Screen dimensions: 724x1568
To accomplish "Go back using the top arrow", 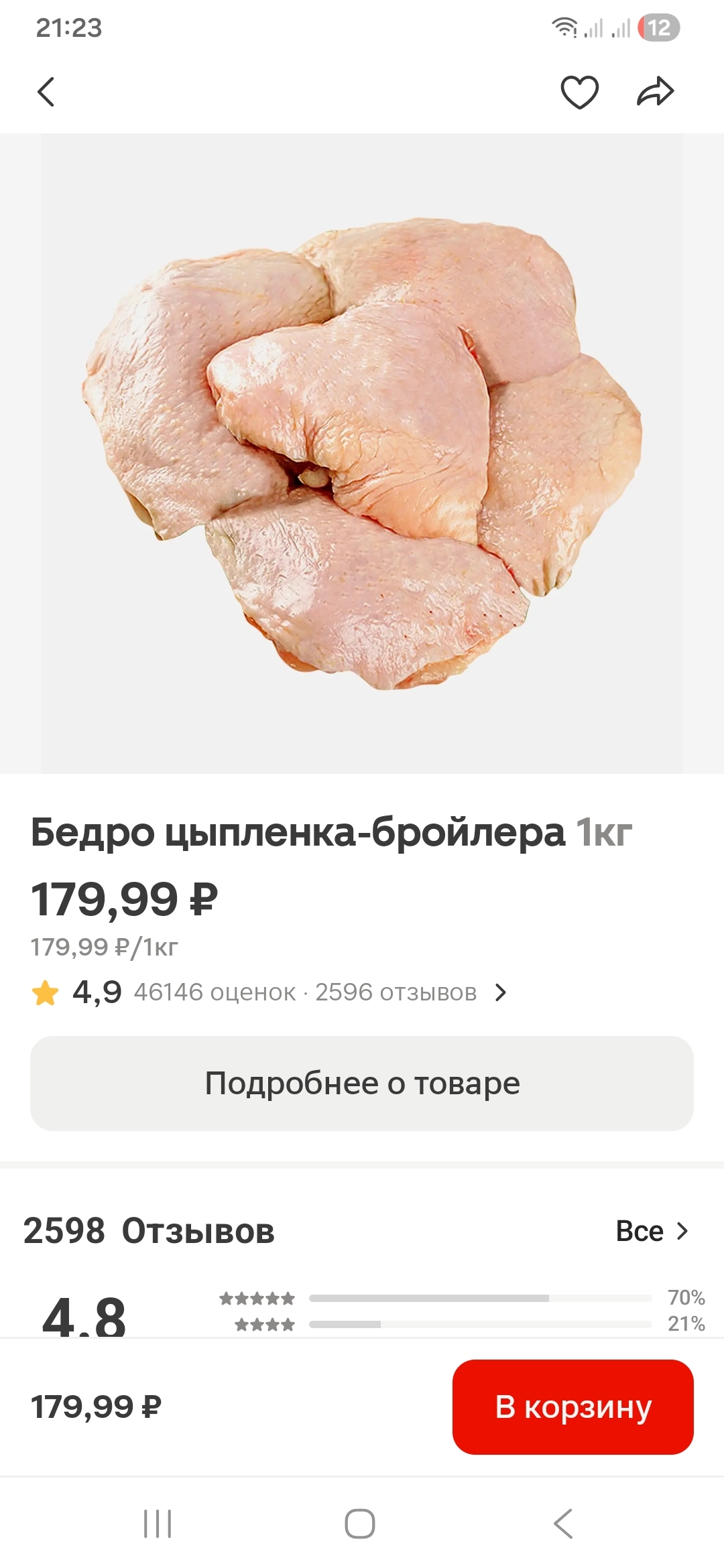I will tap(46, 92).
